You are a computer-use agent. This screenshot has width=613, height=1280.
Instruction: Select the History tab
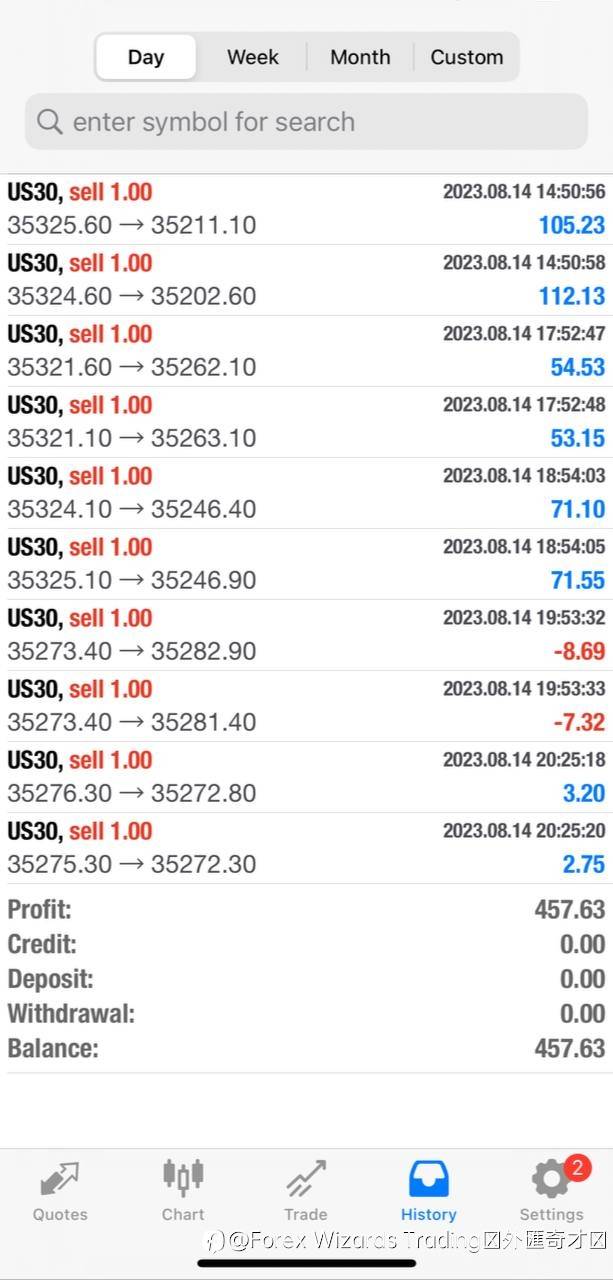429,1191
